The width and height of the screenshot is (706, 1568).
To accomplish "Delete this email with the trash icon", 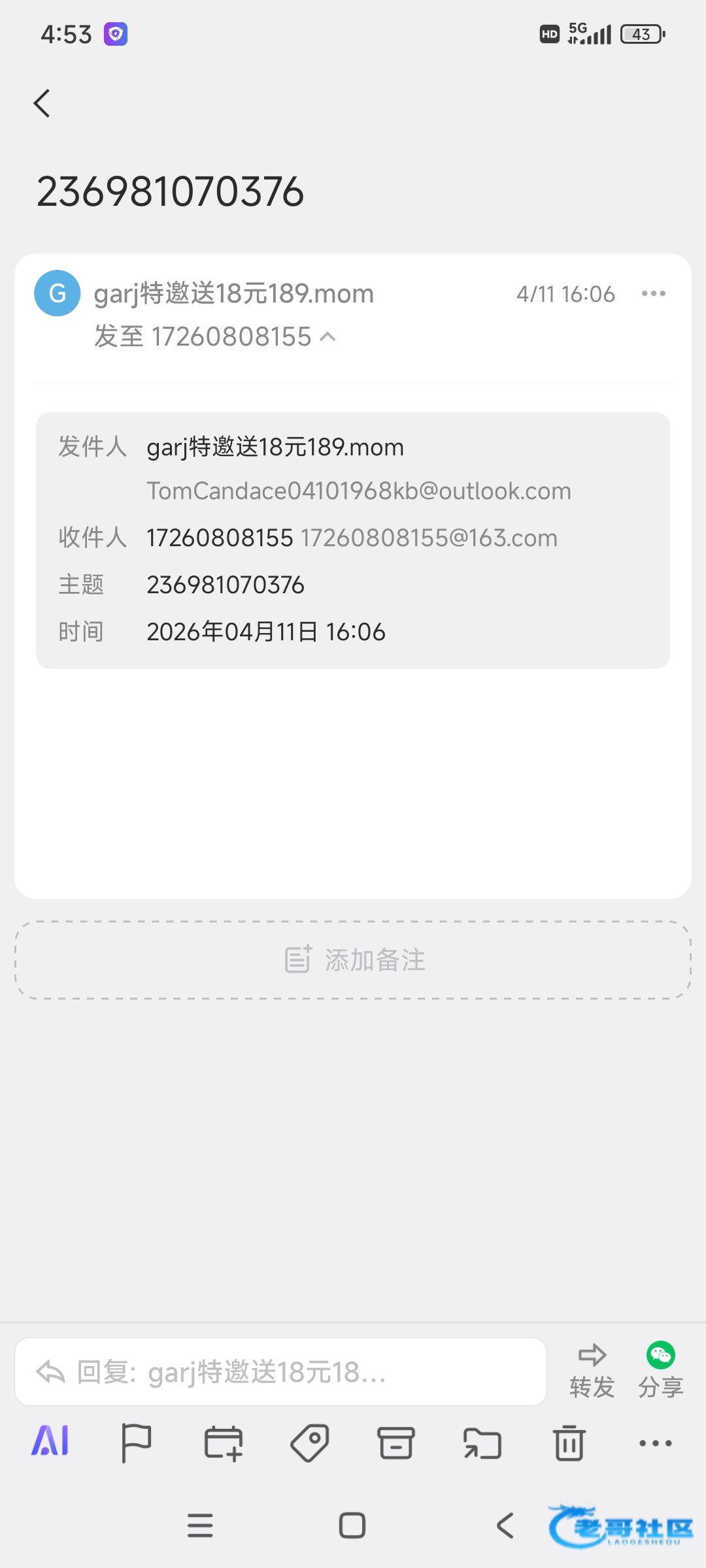I will tap(569, 1443).
